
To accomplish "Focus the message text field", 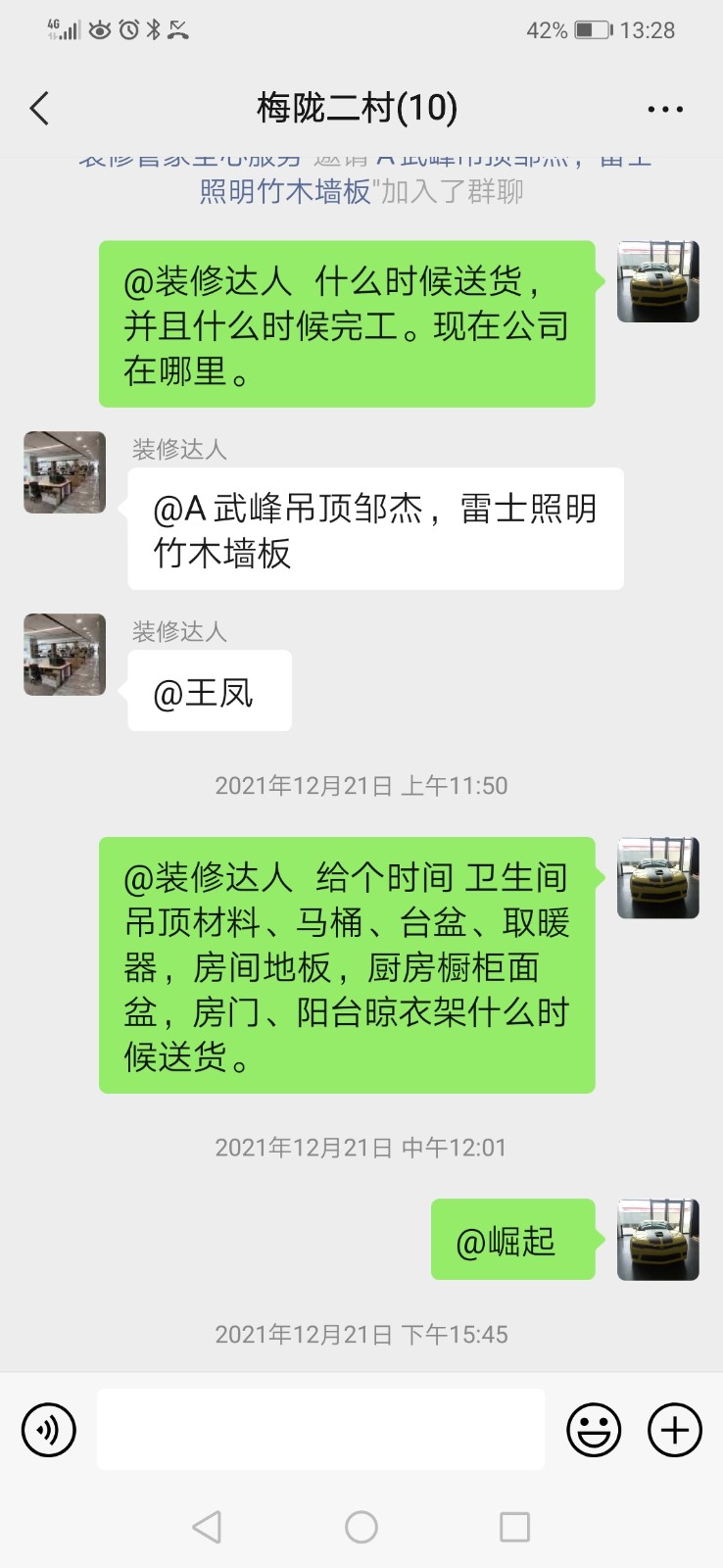I will click(320, 1430).
